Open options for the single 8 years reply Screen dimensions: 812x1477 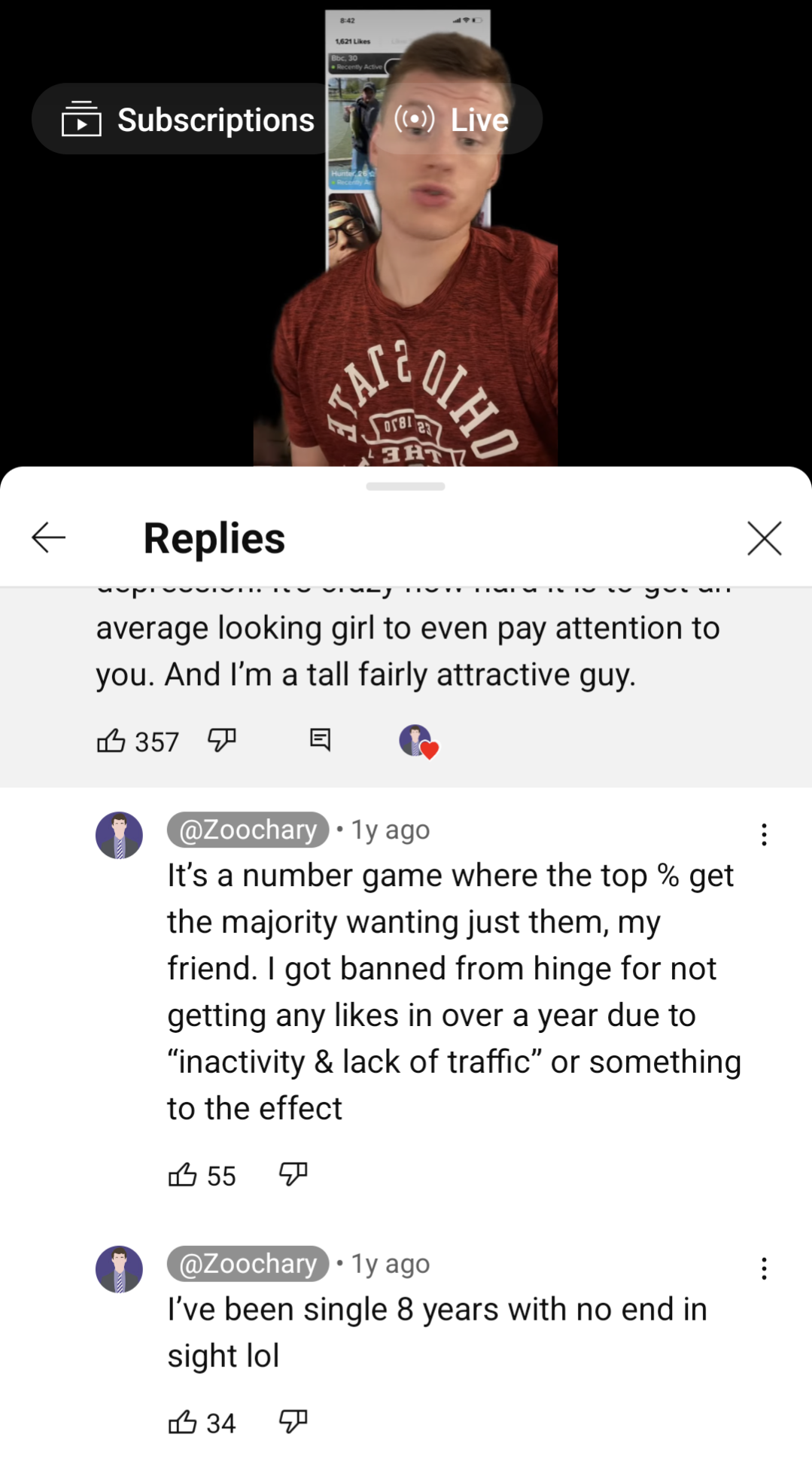coord(763,1268)
